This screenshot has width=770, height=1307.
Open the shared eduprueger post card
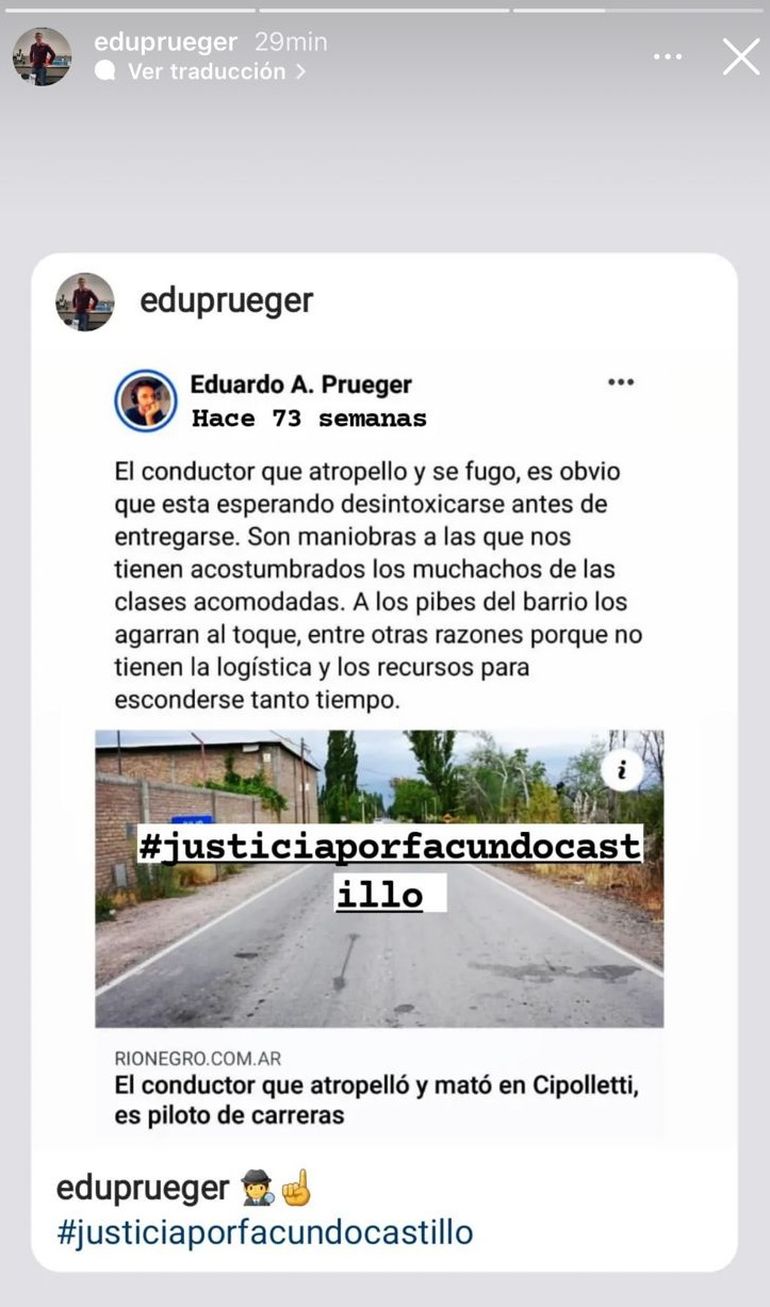pos(384,760)
